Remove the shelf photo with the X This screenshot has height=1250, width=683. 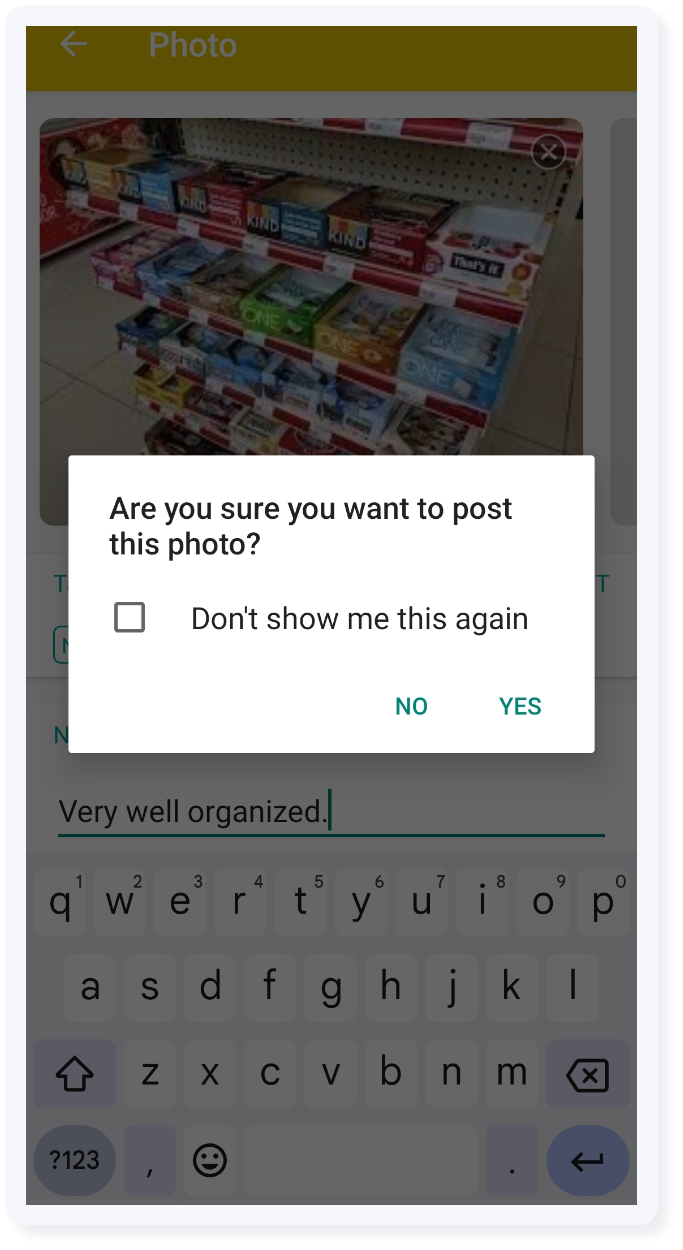pyautogui.click(x=548, y=152)
